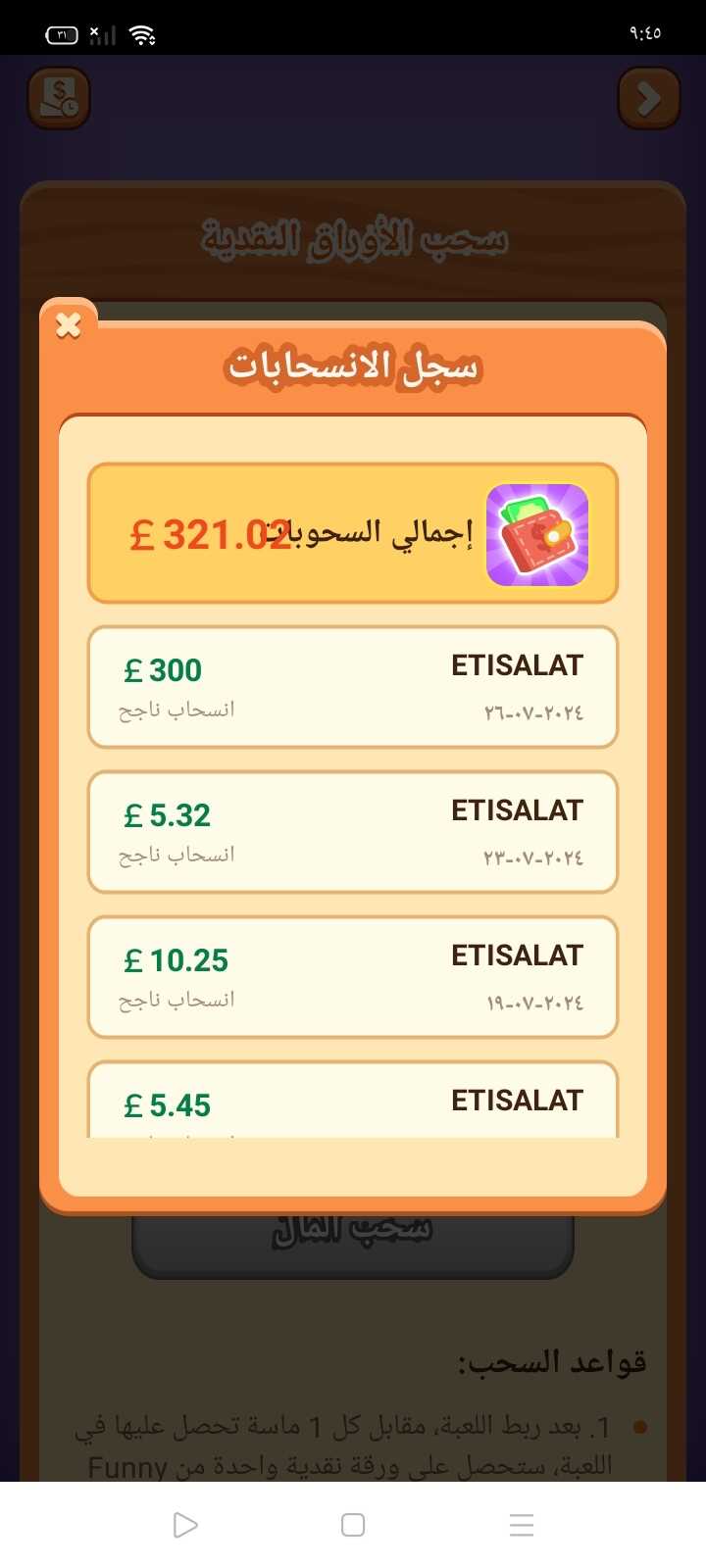Open recent apps from navigation bar

pos(522,1525)
